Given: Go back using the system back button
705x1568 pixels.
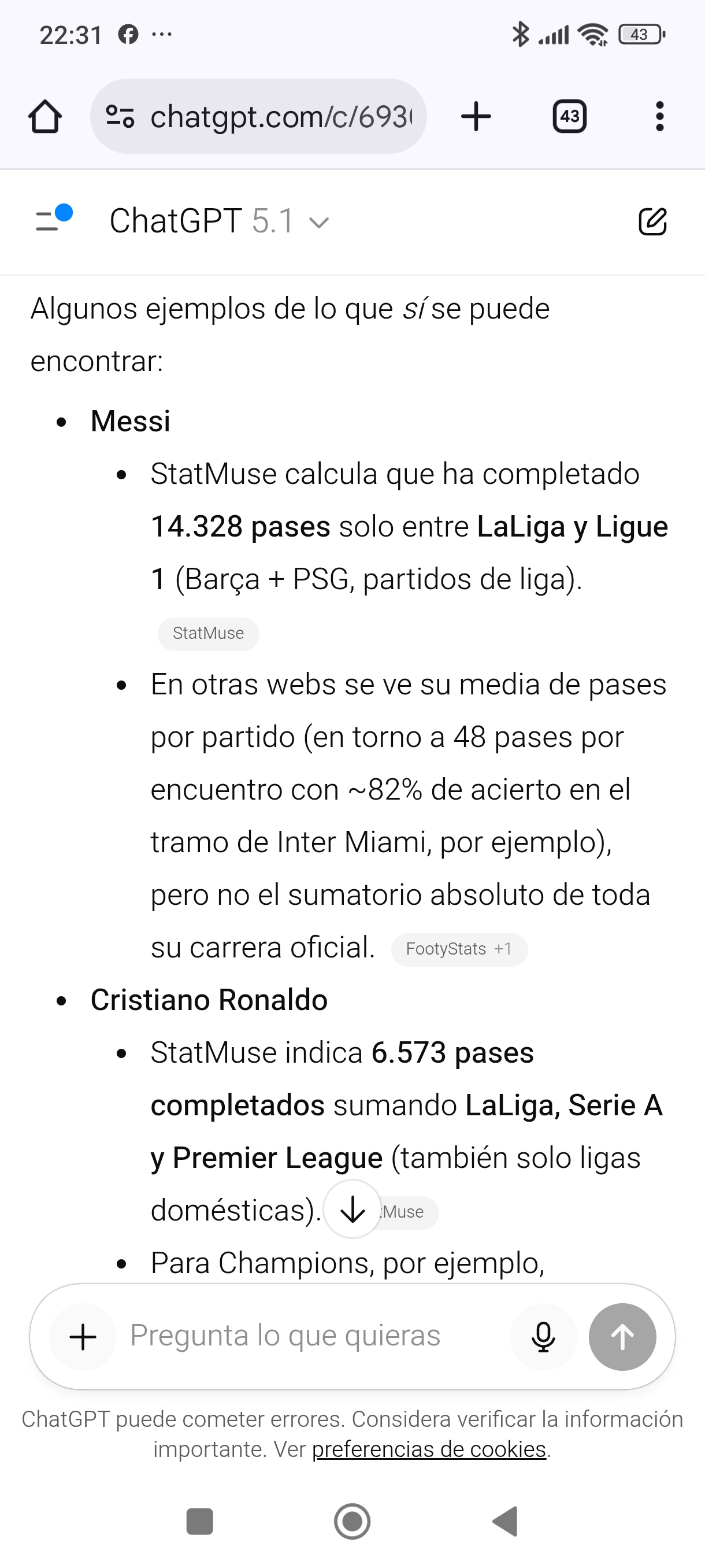Looking at the screenshot, I should pos(505,1521).
